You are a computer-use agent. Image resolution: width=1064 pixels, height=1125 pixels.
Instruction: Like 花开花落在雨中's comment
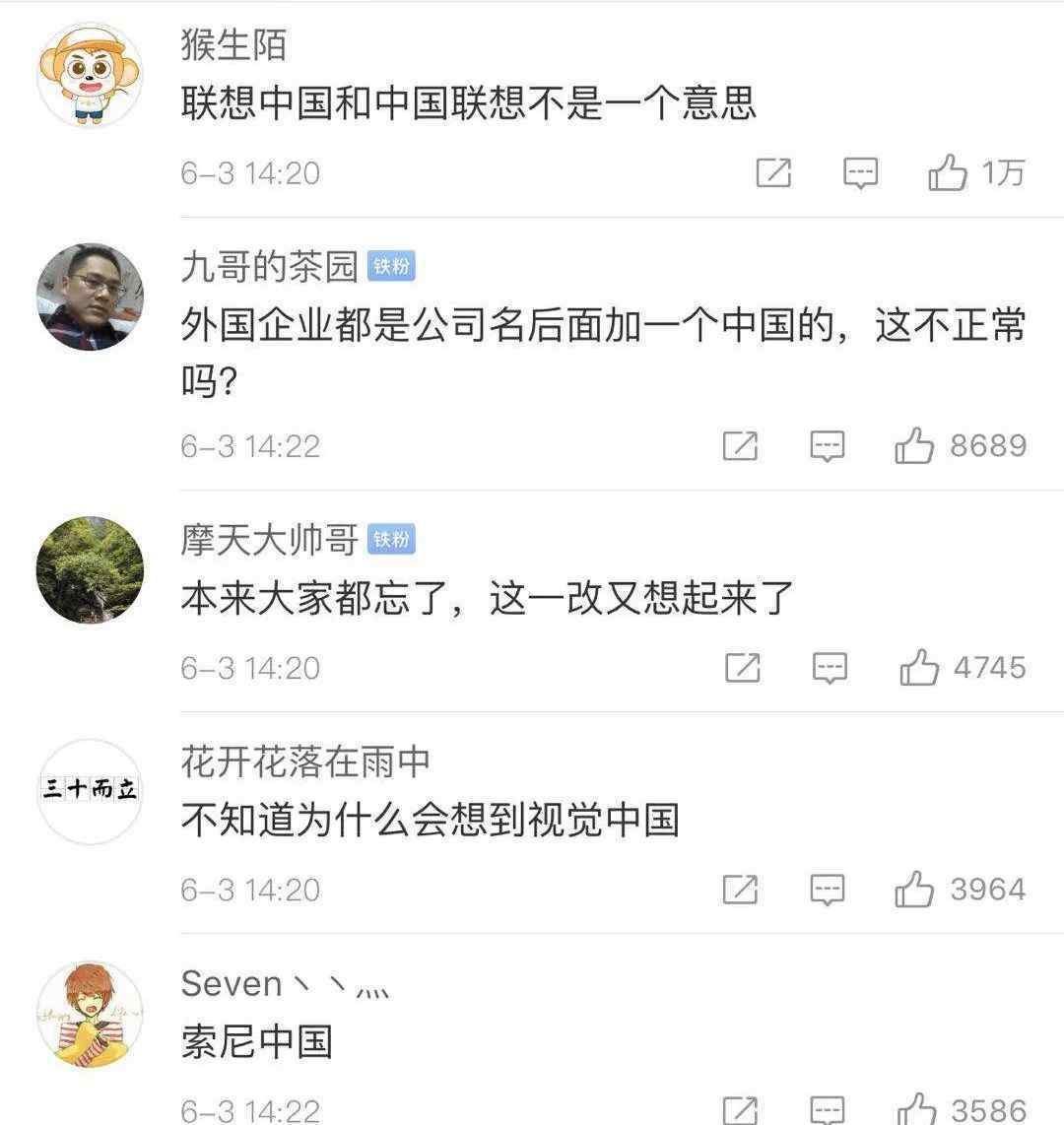pos(914,891)
